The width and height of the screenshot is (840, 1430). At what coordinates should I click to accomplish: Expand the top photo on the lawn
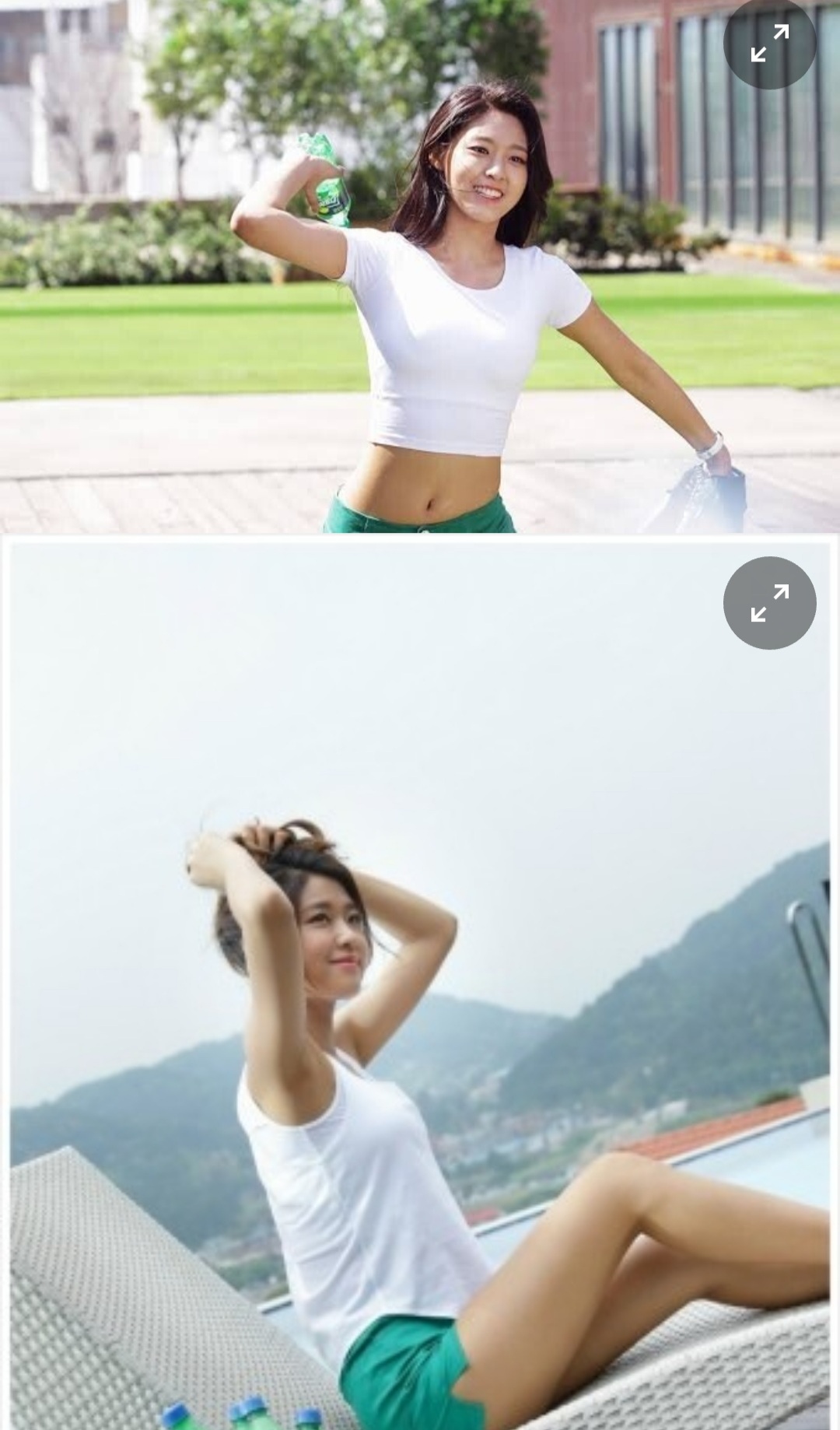(x=769, y=43)
